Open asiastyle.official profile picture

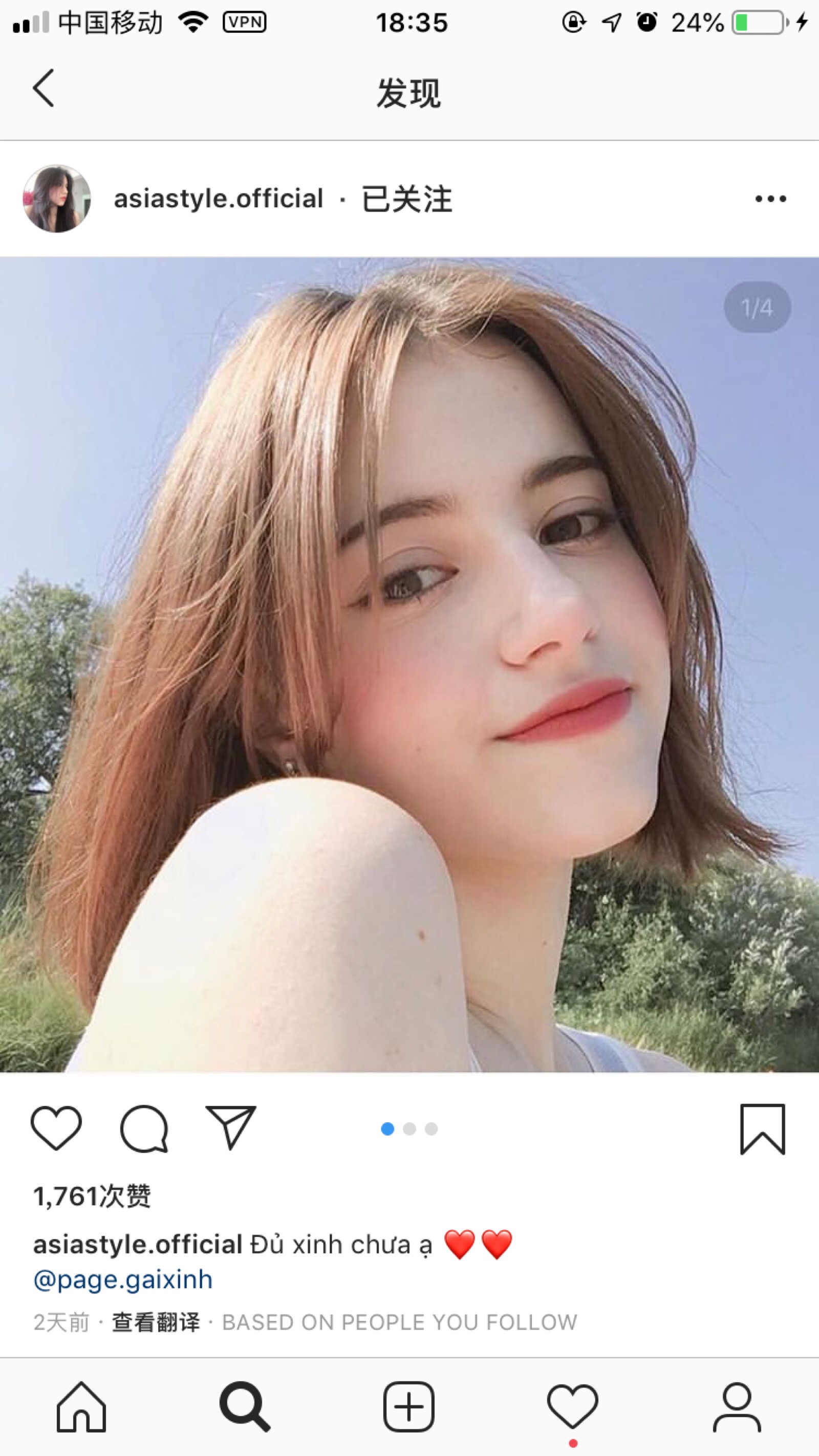click(56, 199)
